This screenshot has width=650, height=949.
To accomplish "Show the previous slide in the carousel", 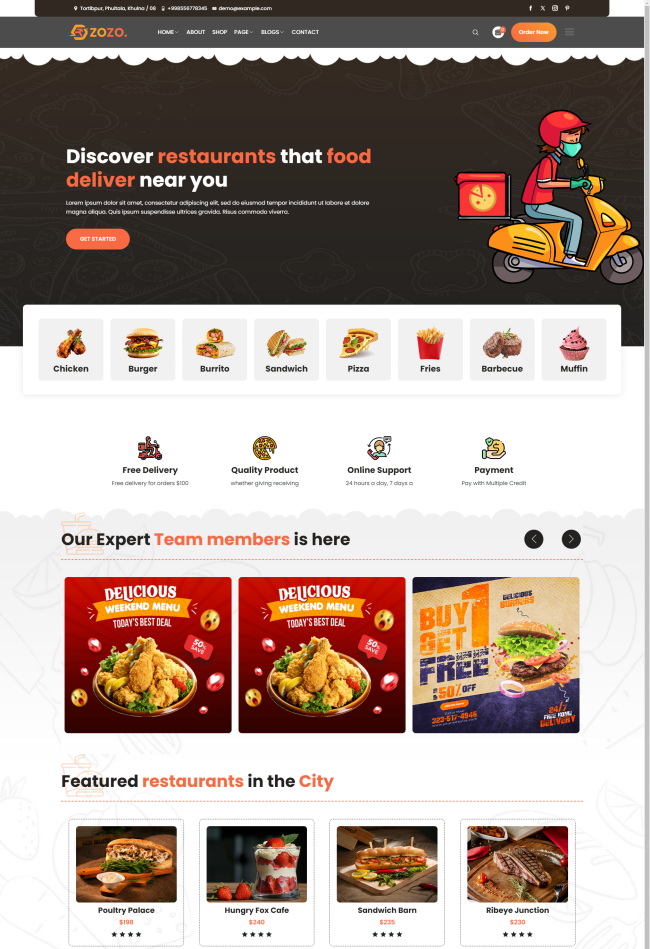I will click(534, 539).
